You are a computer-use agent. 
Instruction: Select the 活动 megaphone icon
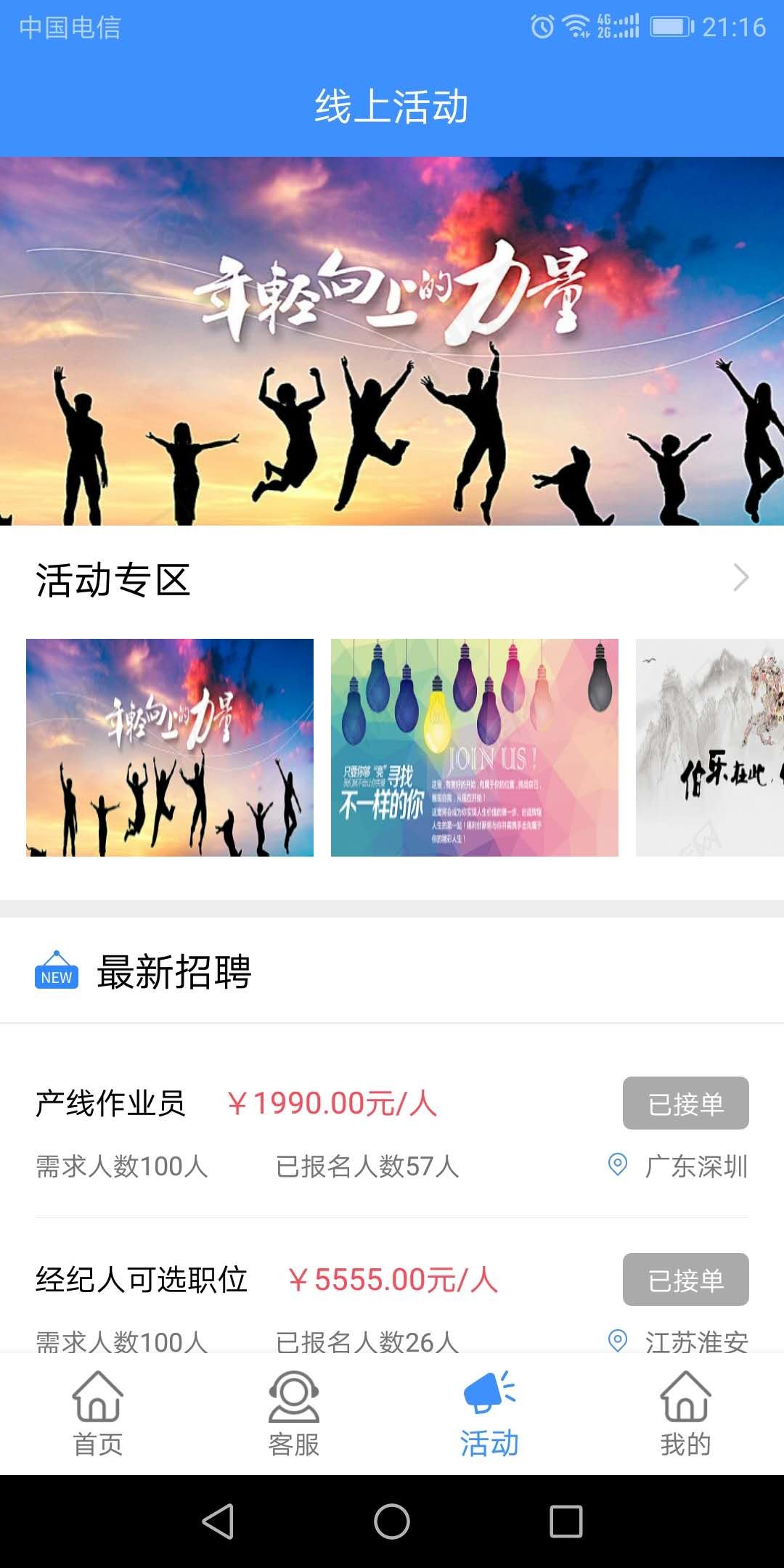click(x=490, y=1390)
